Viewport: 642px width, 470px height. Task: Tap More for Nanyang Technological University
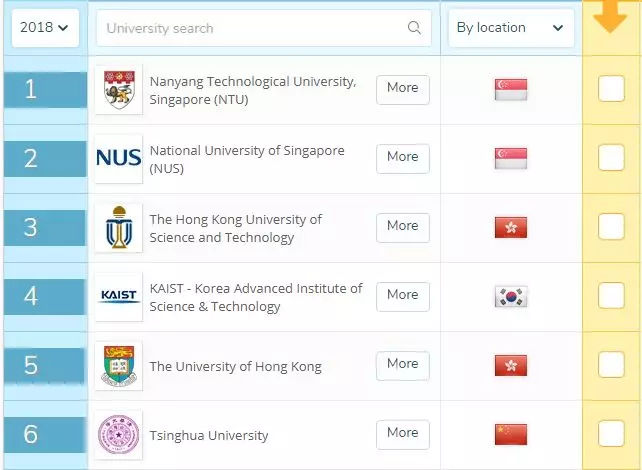402,88
